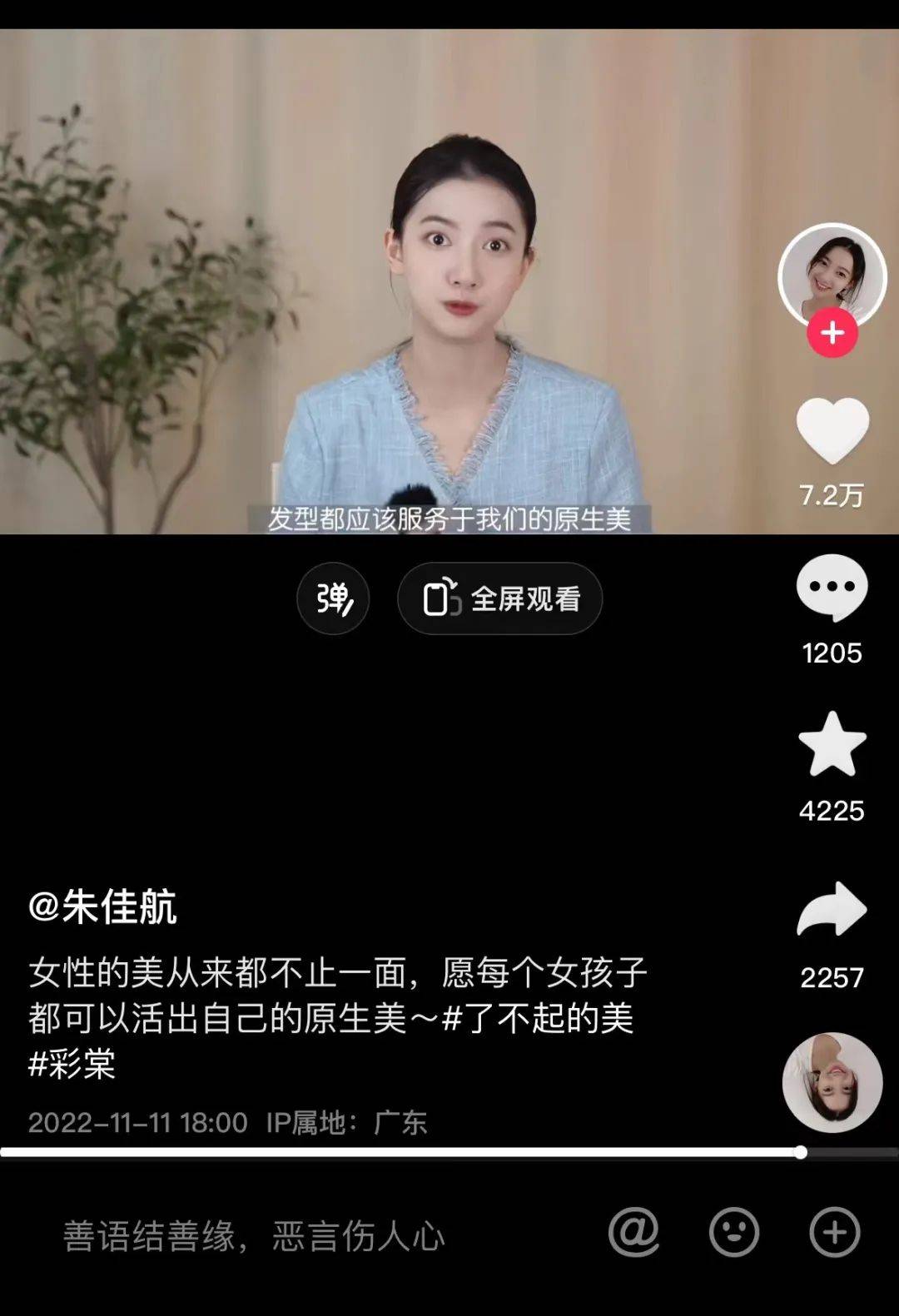Open the circled plus in the comment bar
This screenshot has height=1316, width=899.
click(834, 1232)
